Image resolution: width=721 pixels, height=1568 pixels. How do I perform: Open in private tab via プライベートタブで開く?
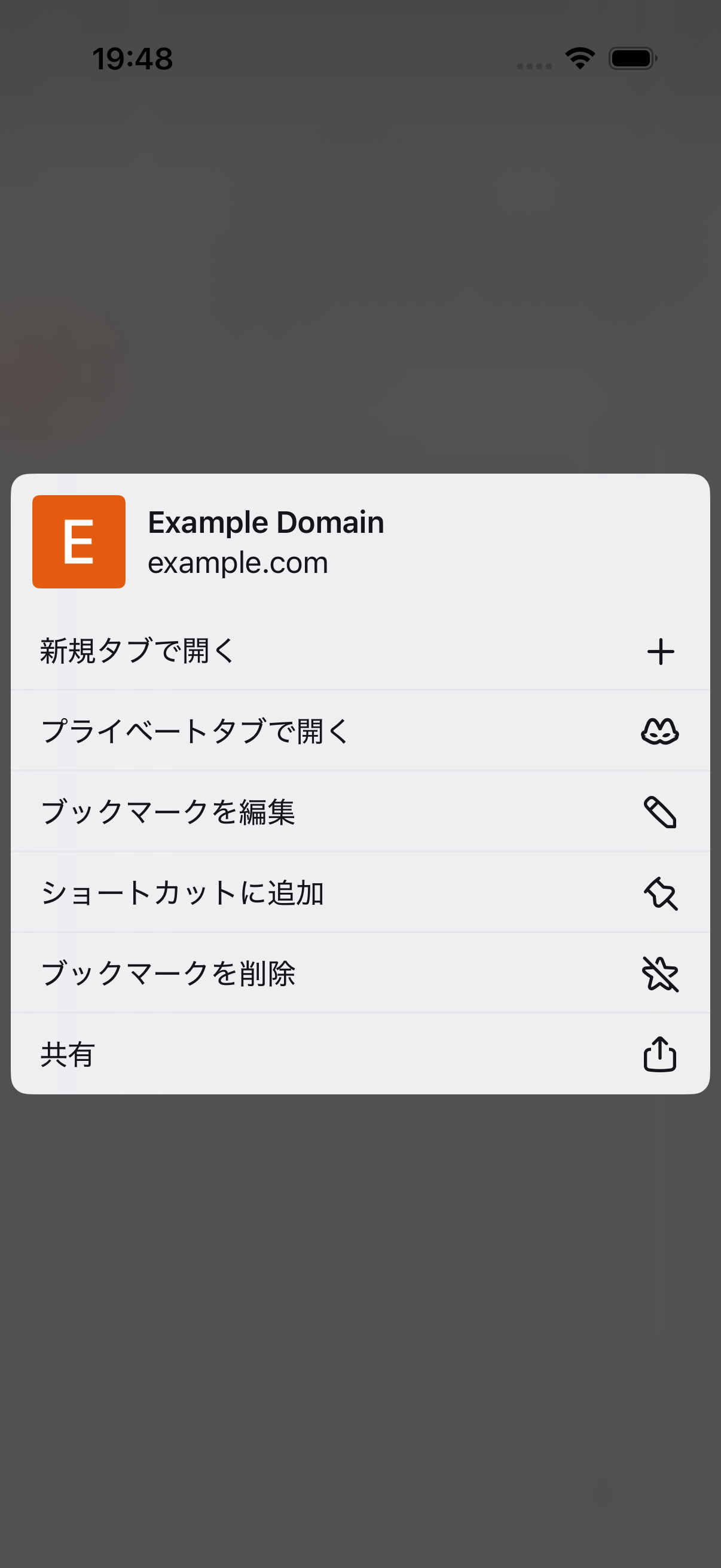(x=360, y=731)
